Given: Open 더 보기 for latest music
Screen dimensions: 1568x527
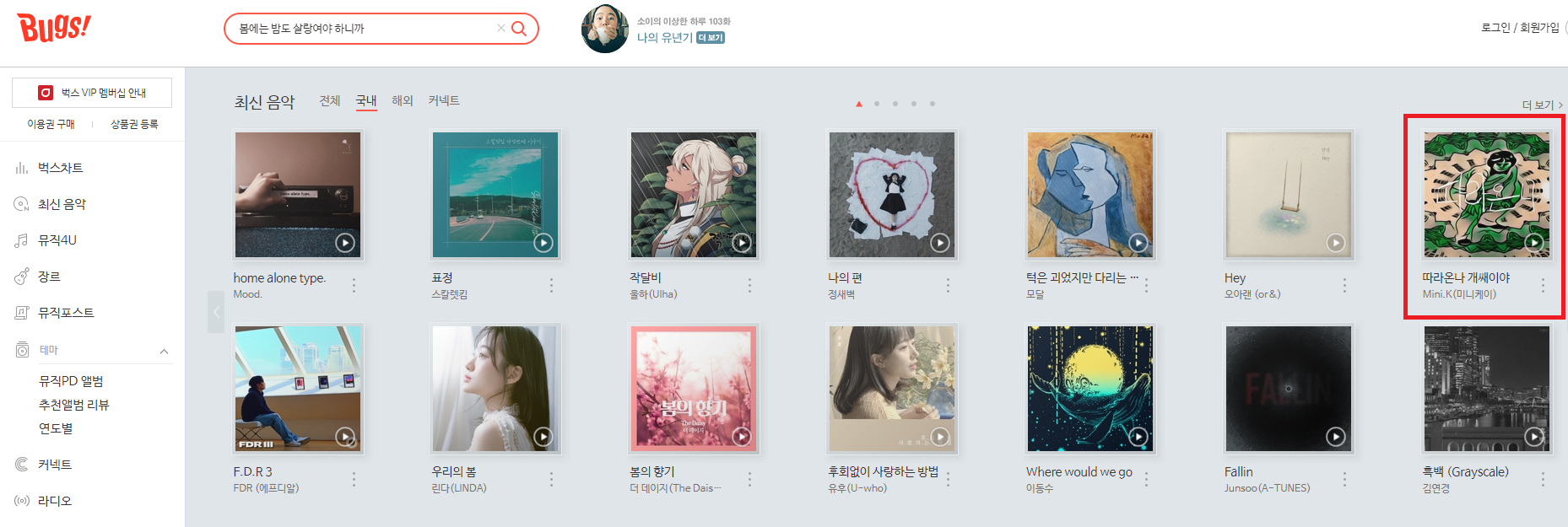Looking at the screenshot, I should tap(1541, 105).
